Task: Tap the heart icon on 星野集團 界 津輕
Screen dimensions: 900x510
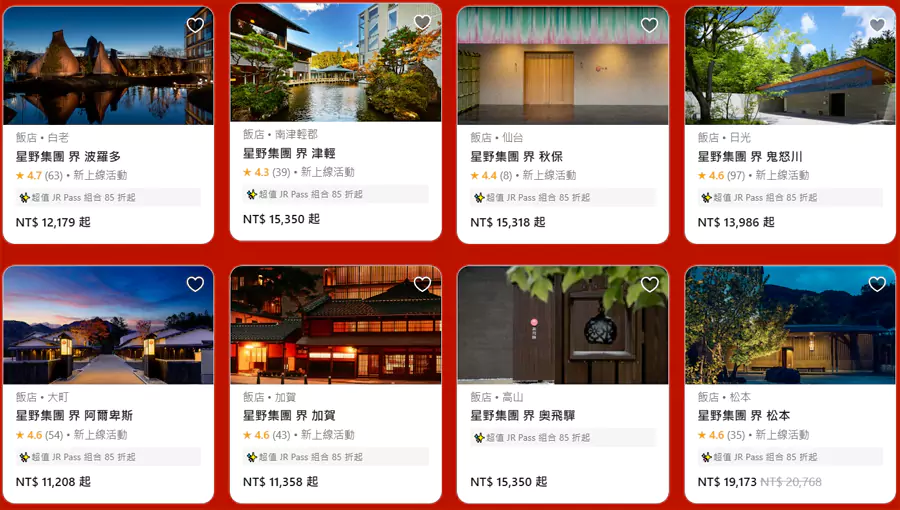Action: 422,23
